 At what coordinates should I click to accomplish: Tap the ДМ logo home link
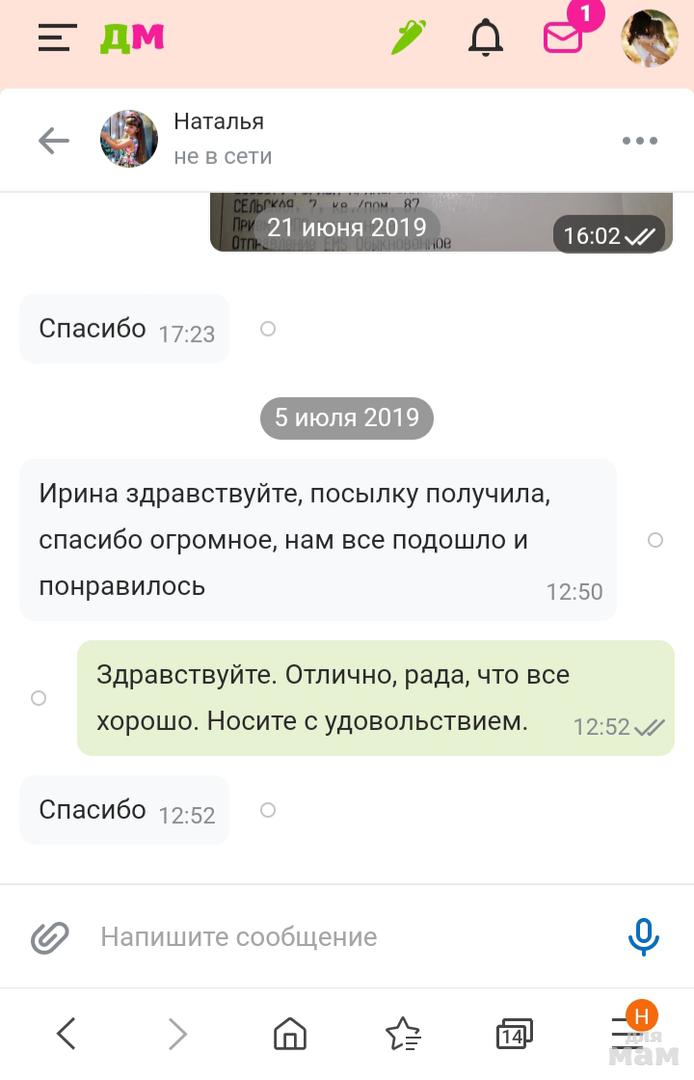pyautogui.click(x=131, y=38)
